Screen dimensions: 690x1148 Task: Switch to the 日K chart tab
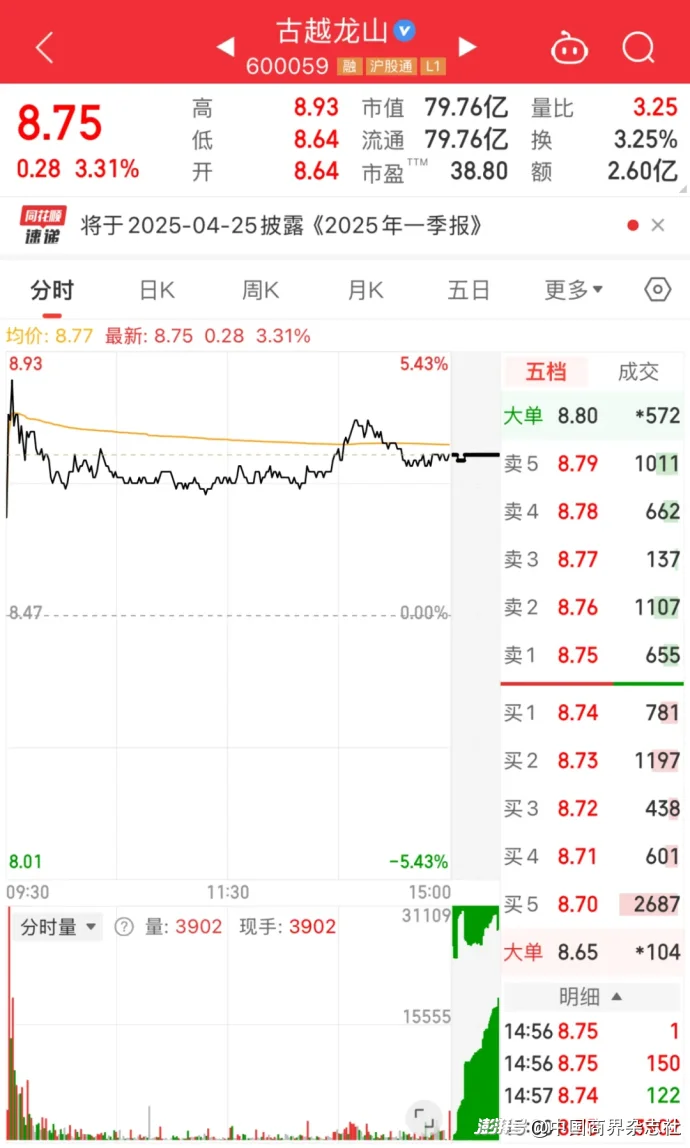[157, 291]
